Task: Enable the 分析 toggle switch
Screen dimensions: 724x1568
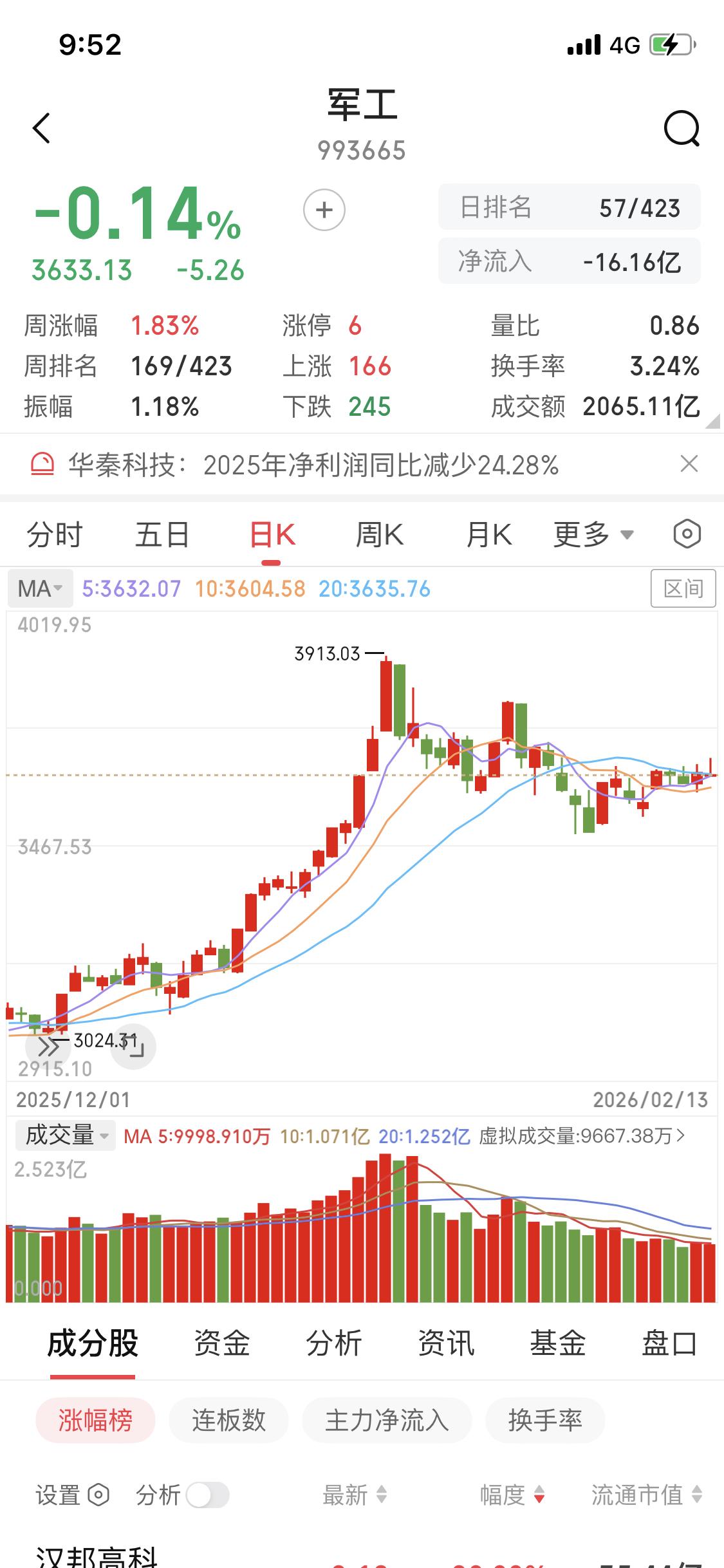Action: click(x=207, y=1496)
